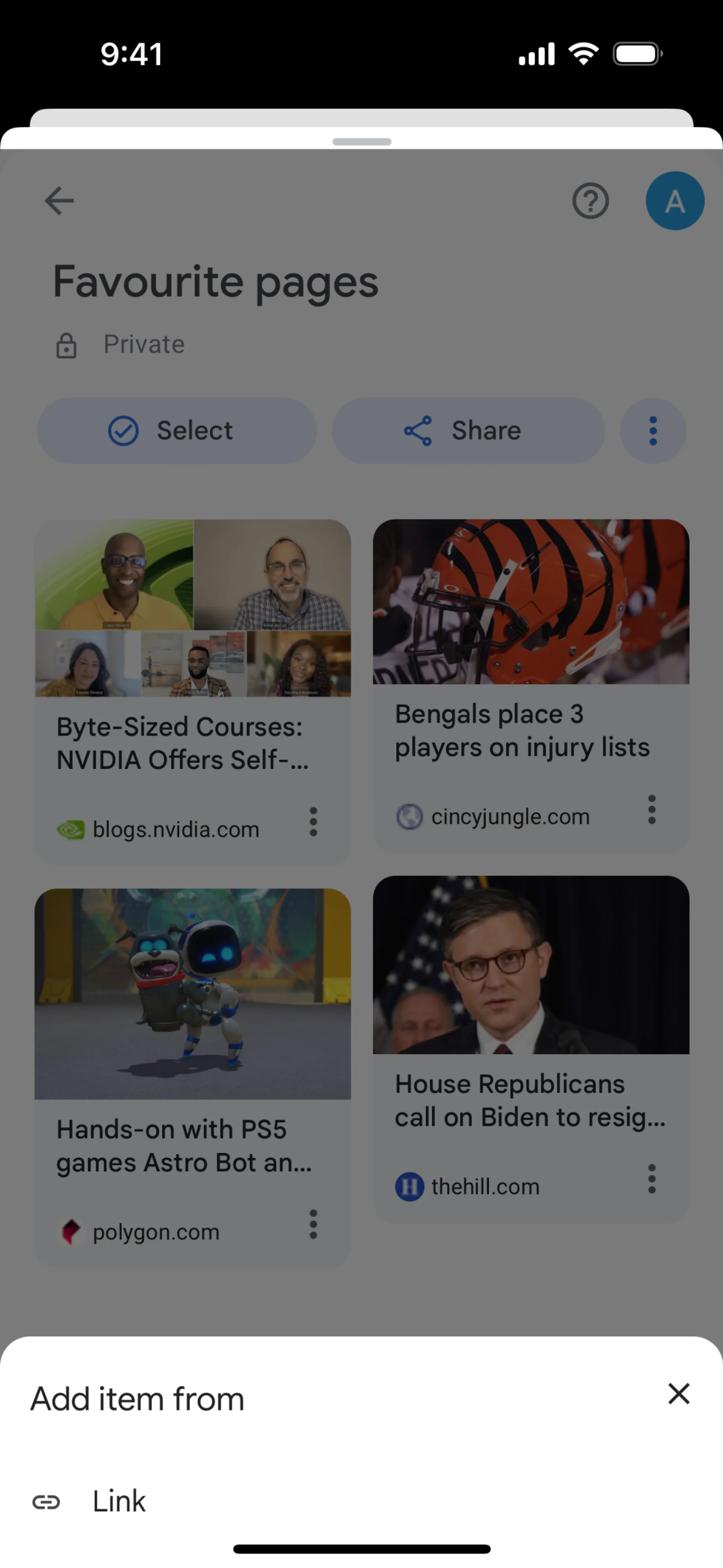Tap the Select button
723x1568 pixels.
[x=177, y=431]
